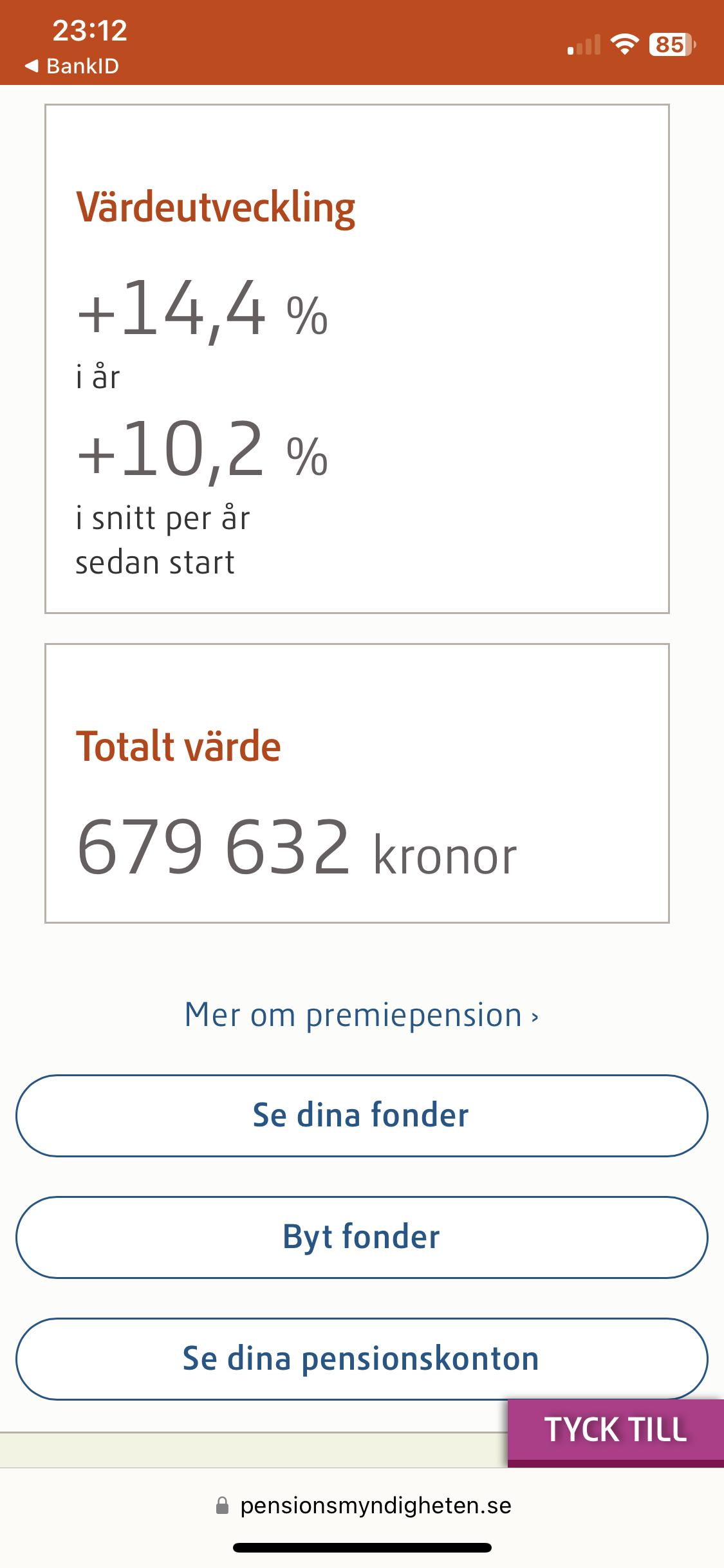This screenshot has height=1568, width=724.
Task: Tap the Se dina fonder button
Action: pos(362,1115)
